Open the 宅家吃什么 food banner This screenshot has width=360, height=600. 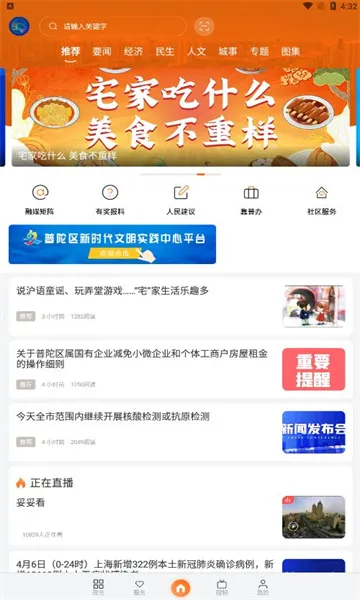(x=181, y=117)
